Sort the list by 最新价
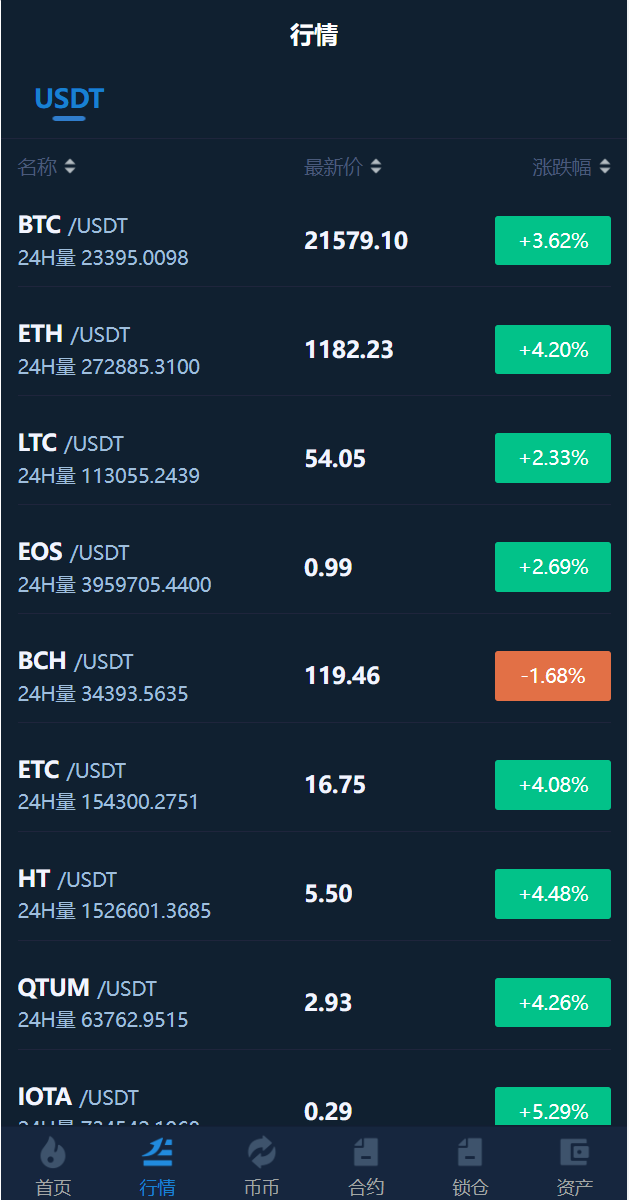Viewport: 629px width, 1200px height. pos(342,167)
